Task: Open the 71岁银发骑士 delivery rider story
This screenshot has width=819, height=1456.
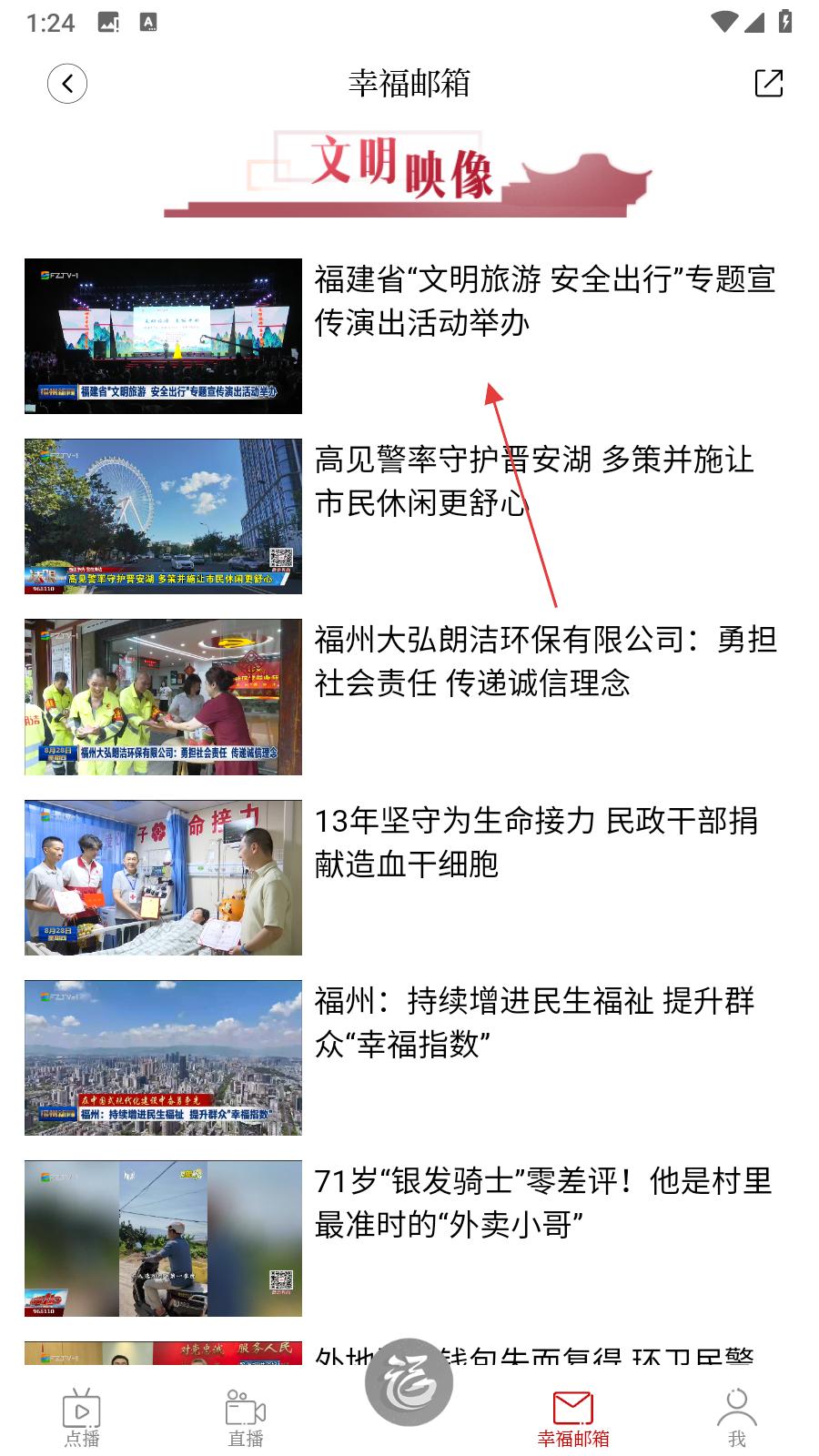Action: 409,1238
